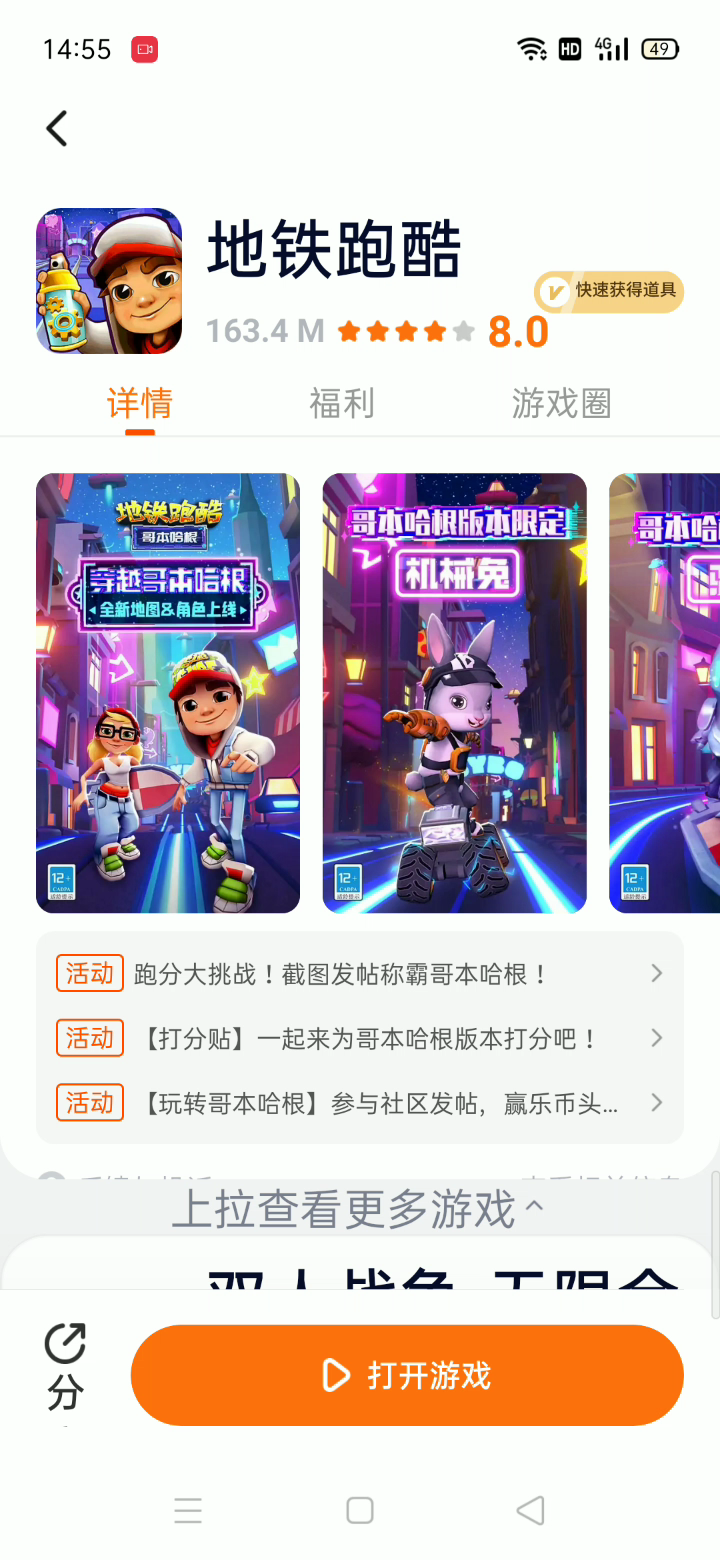Switch to the 游戏圈 tab
Image resolution: width=720 pixels, height=1560 pixels.
click(561, 404)
